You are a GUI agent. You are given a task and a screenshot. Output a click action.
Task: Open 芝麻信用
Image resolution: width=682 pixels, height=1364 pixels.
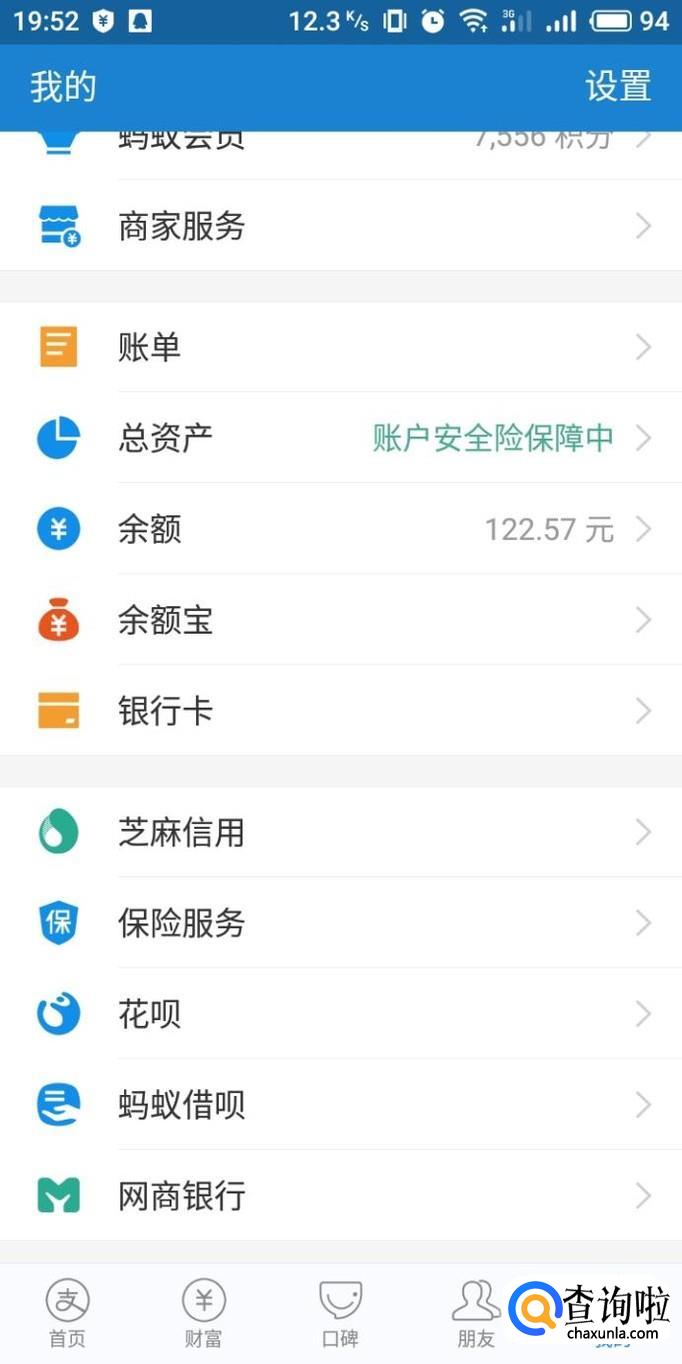click(340, 832)
